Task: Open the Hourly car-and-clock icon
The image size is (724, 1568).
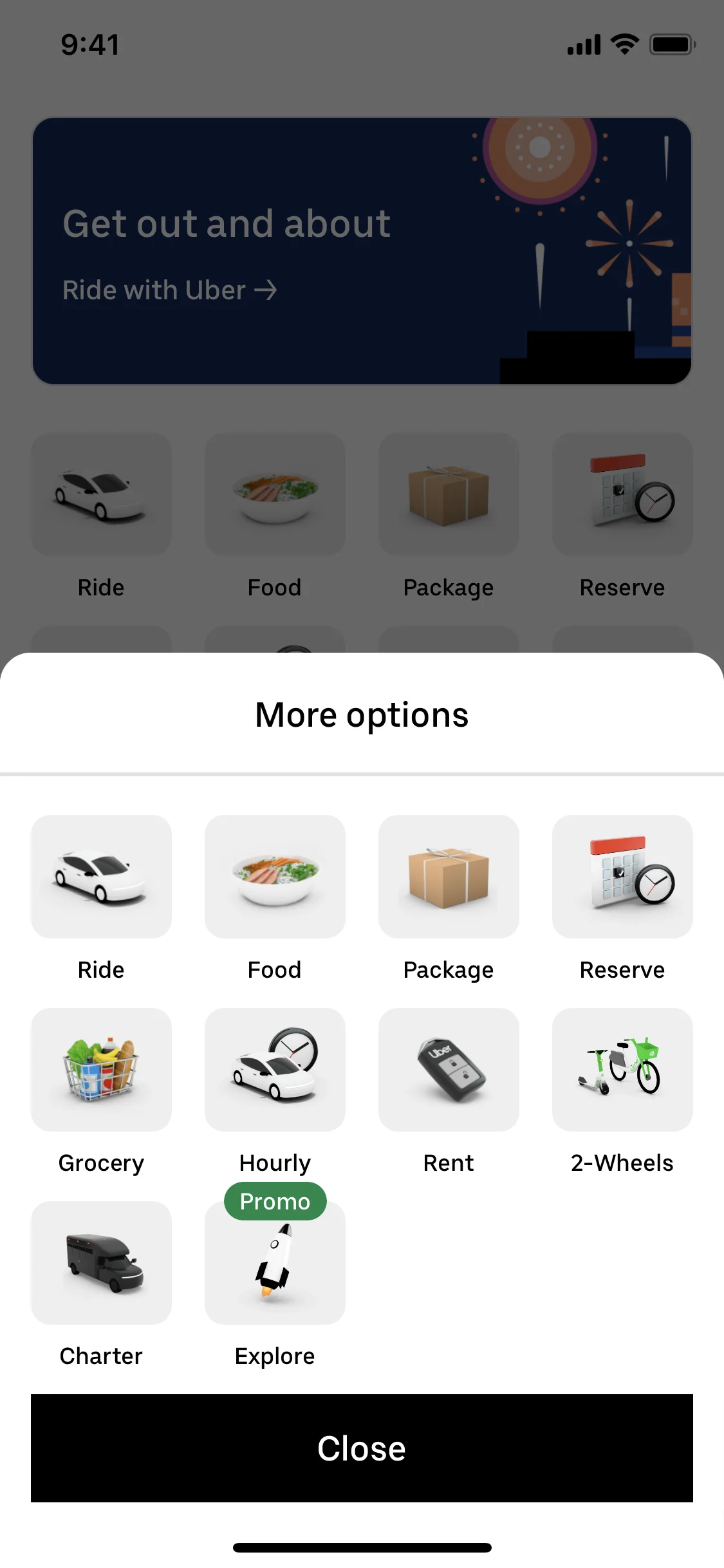Action: coord(275,1070)
